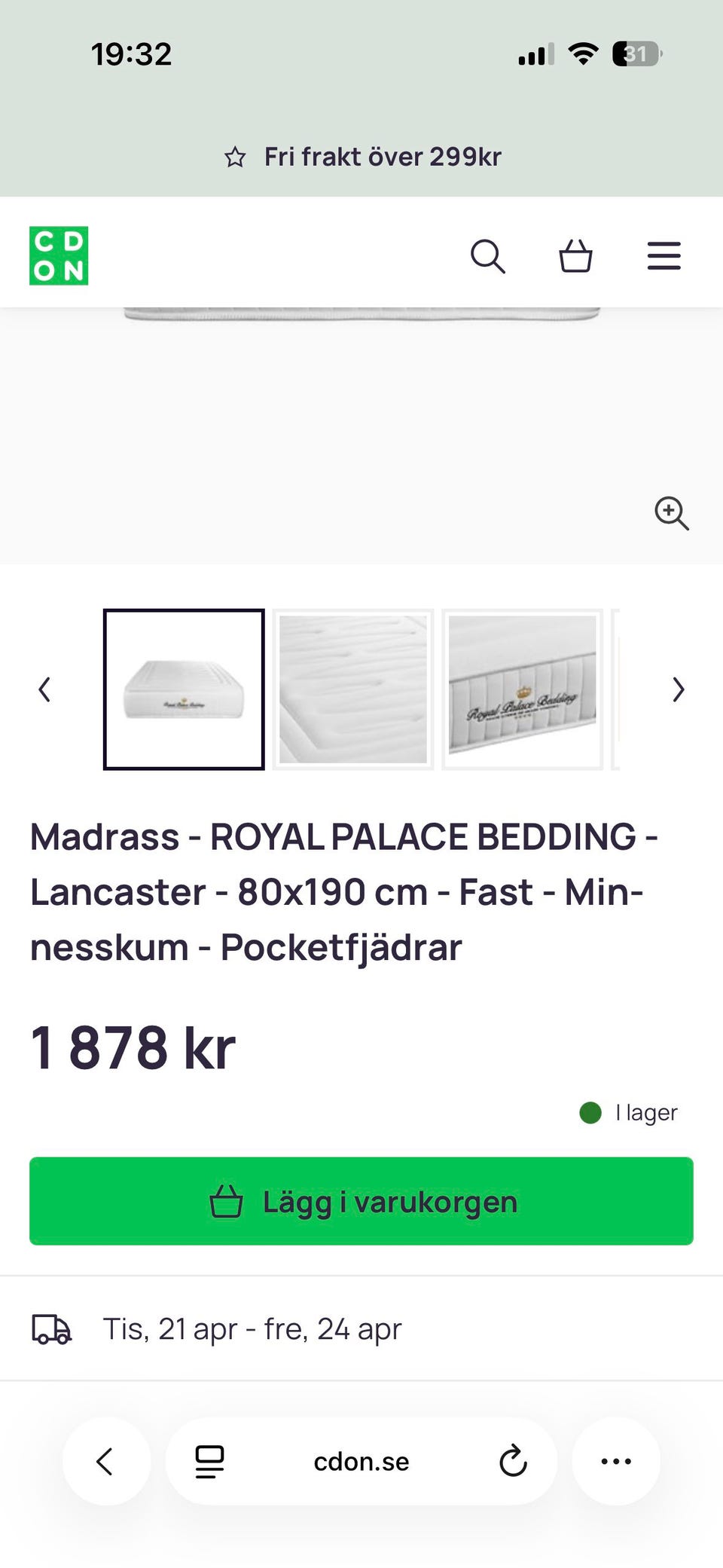Go back in the browser
Image resolution: width=723 pixels, height=1568 pixels.
pyautogui.click(x=105, y=1461)
